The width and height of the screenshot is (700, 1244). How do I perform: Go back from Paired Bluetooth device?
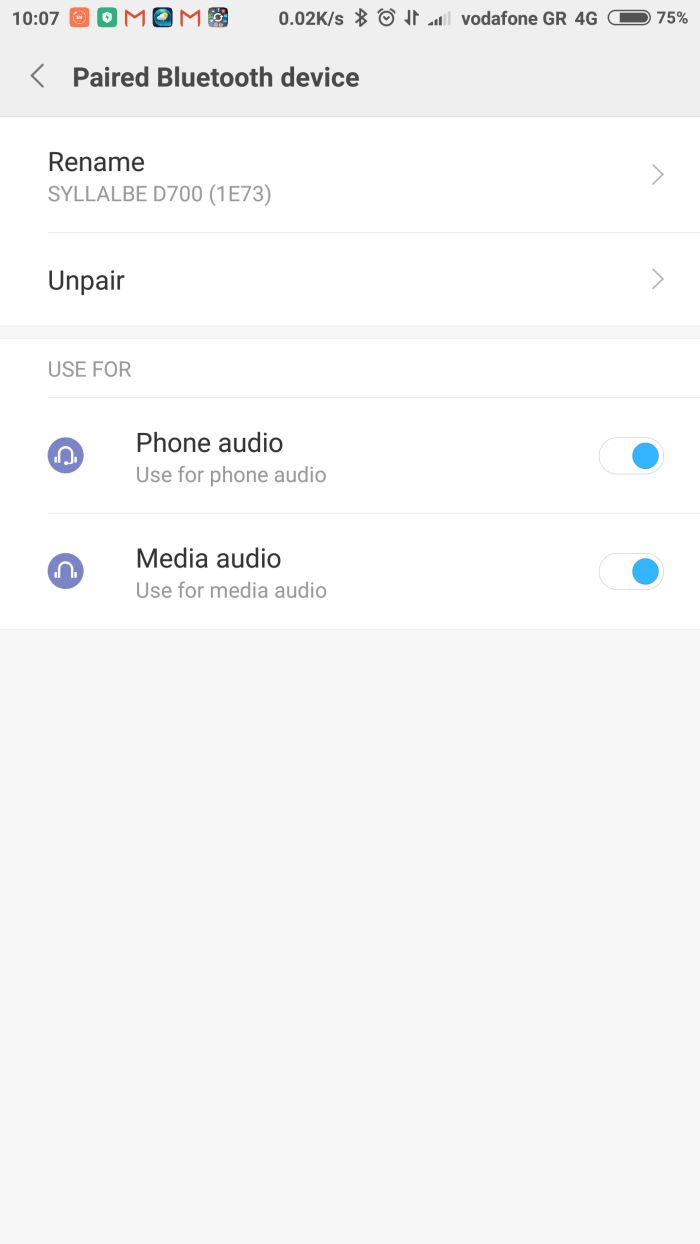[x=38, y=77]
